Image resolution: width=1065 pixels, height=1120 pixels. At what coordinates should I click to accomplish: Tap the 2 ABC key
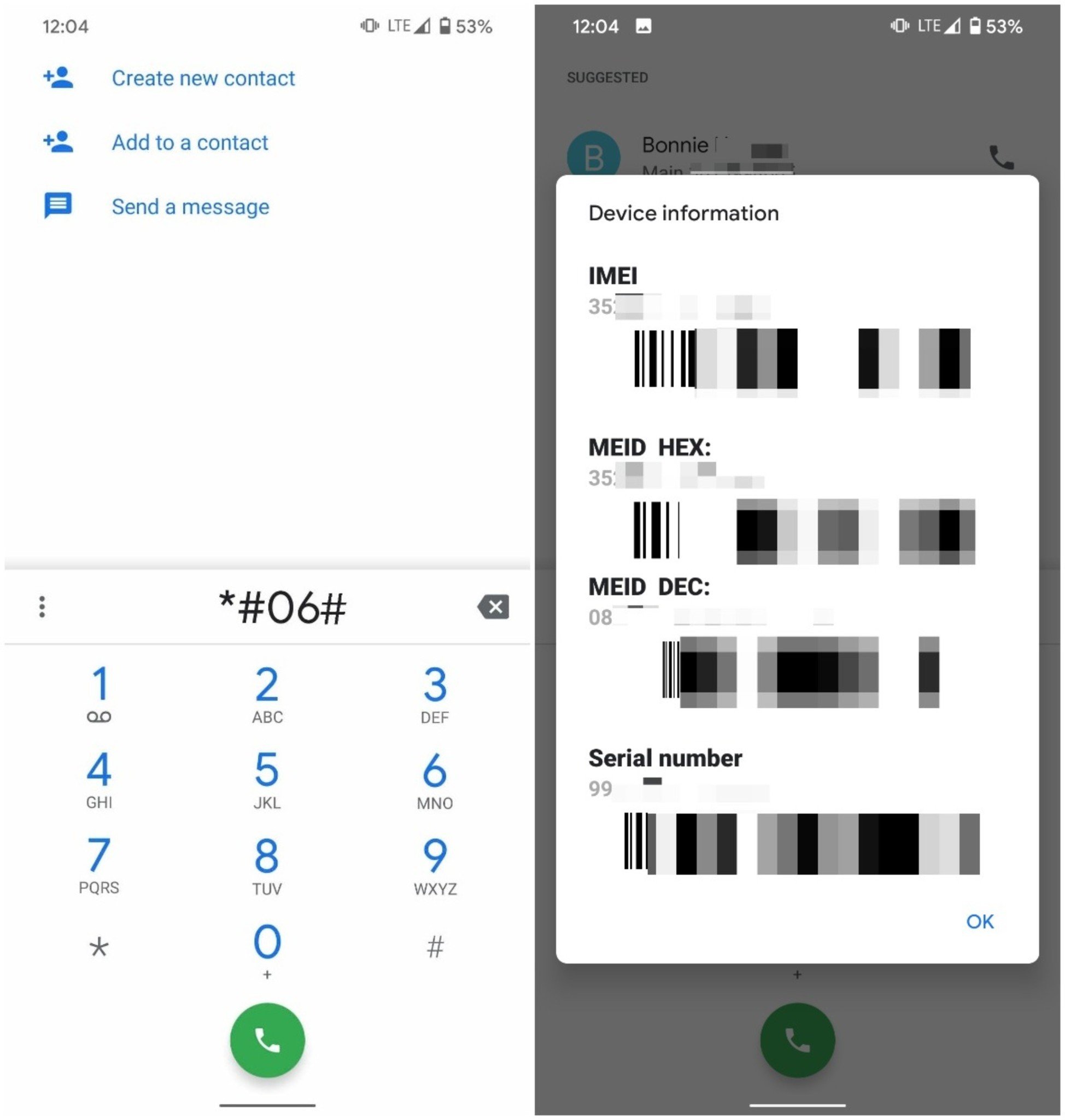click(267, 693)
